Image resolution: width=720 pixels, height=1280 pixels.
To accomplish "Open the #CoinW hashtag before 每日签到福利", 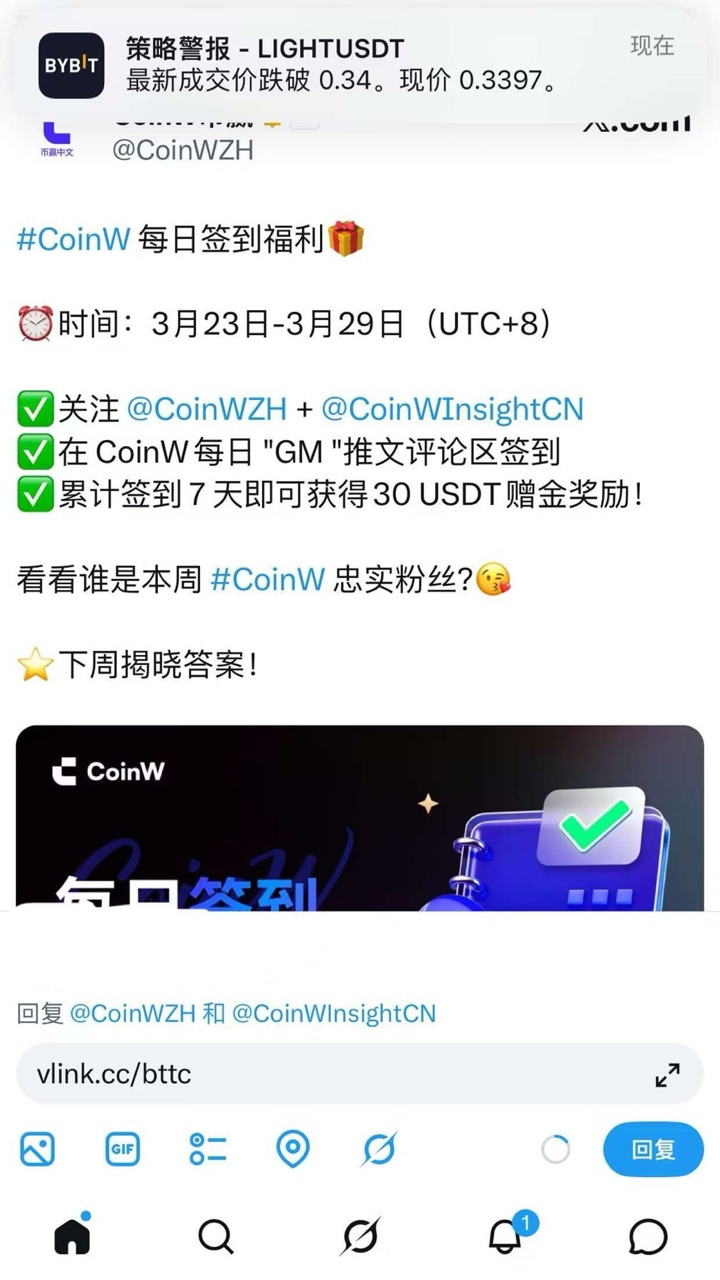I will (x=74, y=240).
